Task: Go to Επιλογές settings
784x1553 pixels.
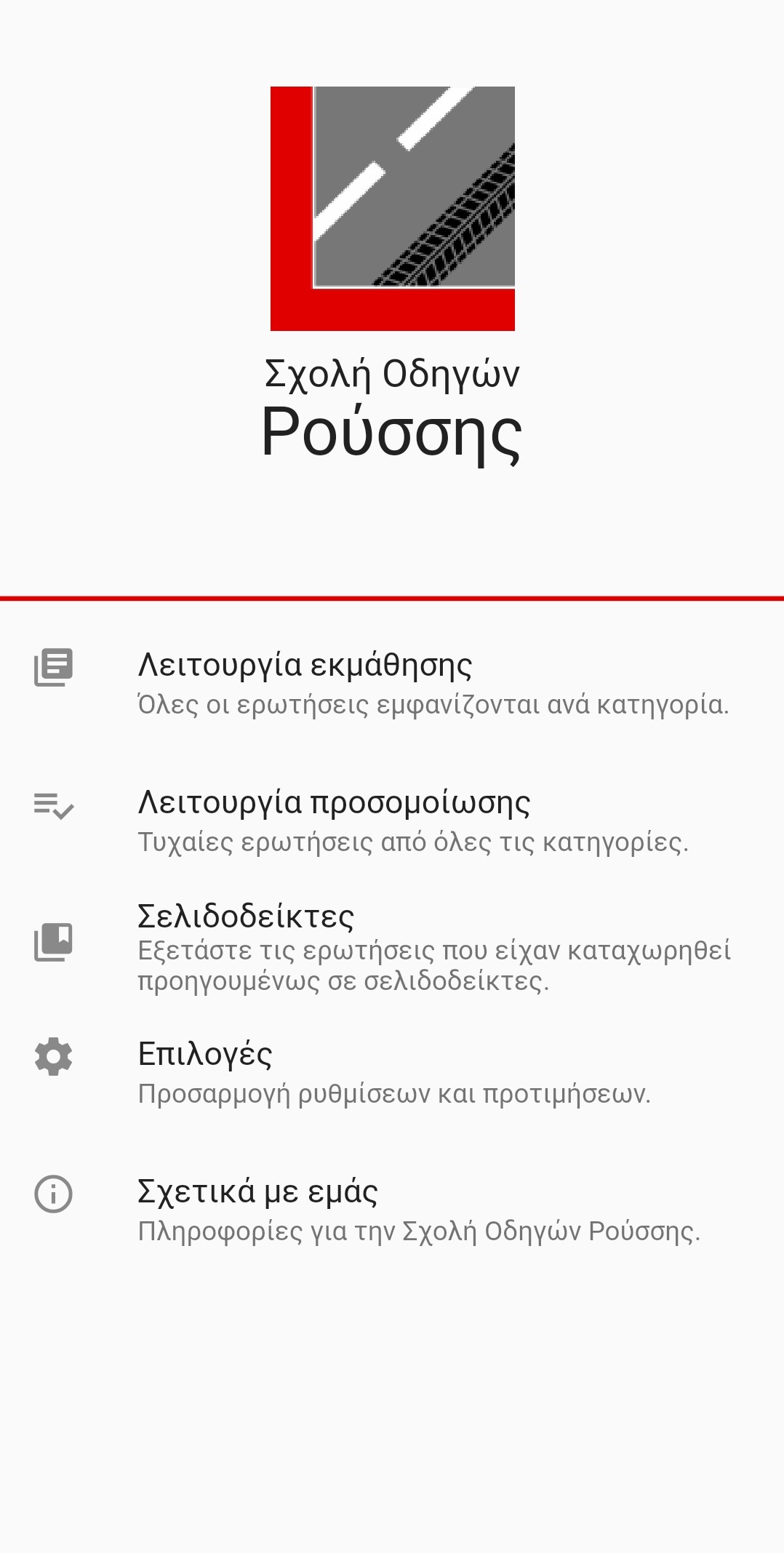Action: coord(392,1073)
